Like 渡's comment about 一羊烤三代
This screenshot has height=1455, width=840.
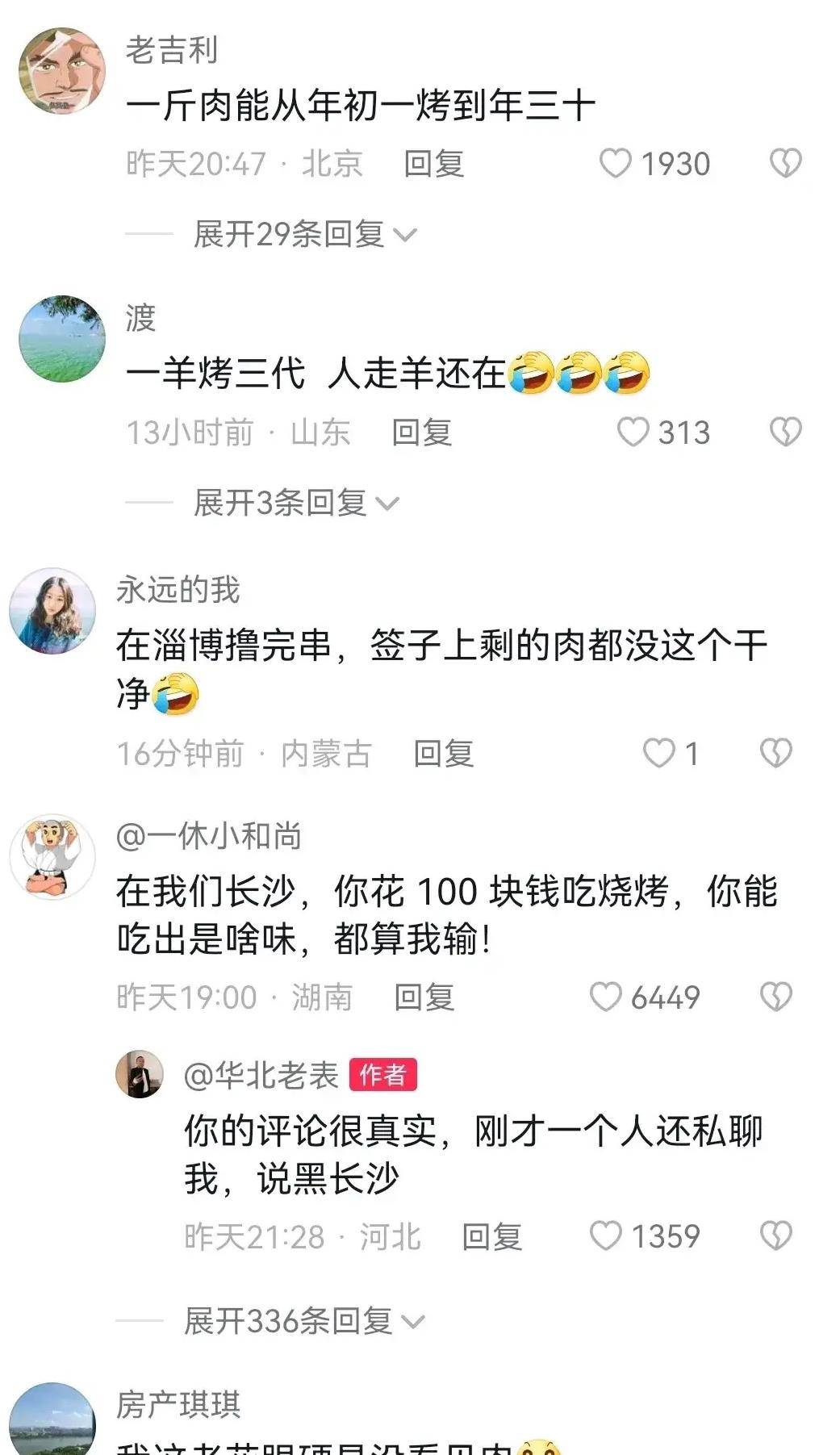tap(633, 433)
